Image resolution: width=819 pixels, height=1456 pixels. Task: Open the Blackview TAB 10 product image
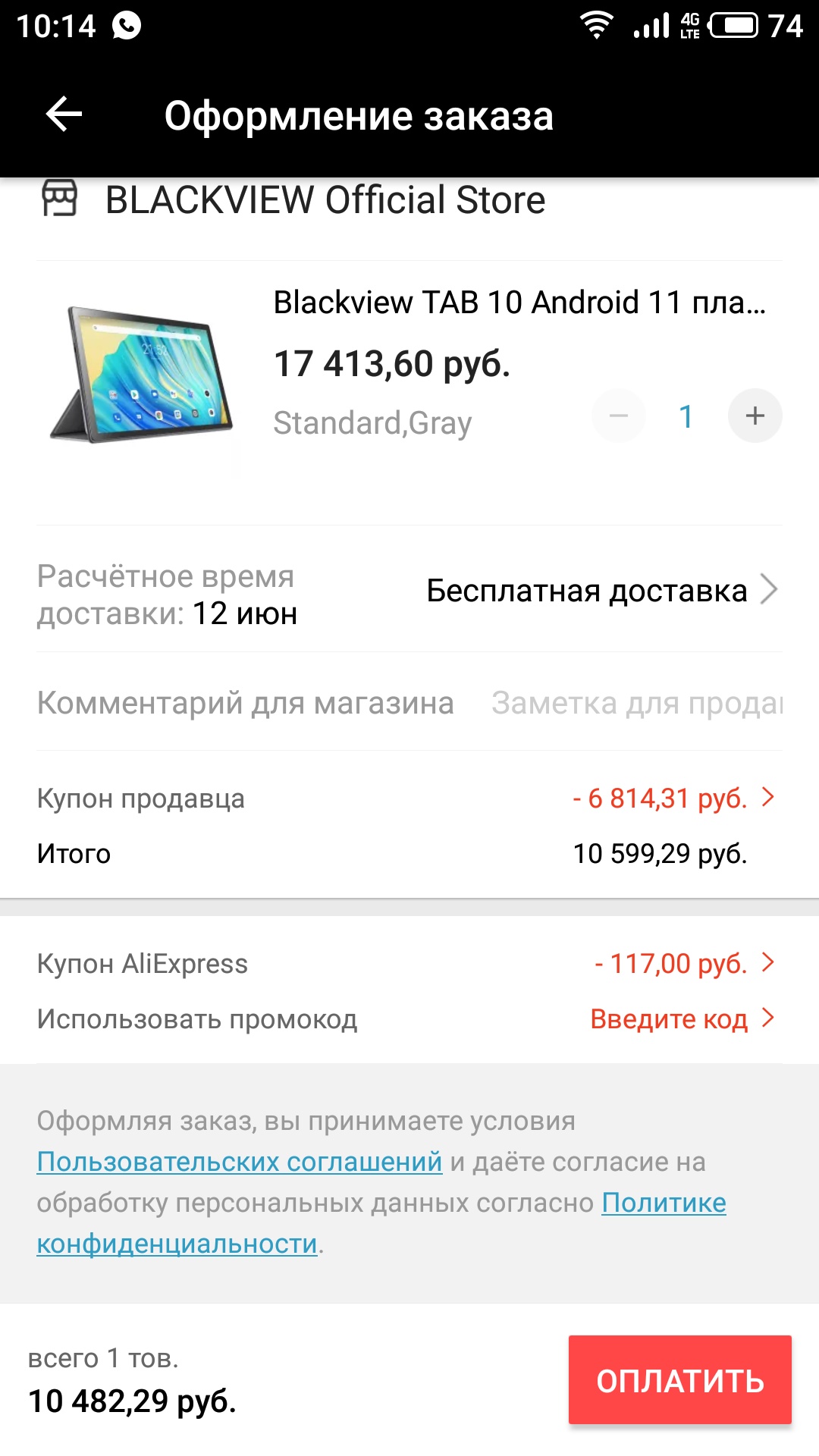point(141,375)
